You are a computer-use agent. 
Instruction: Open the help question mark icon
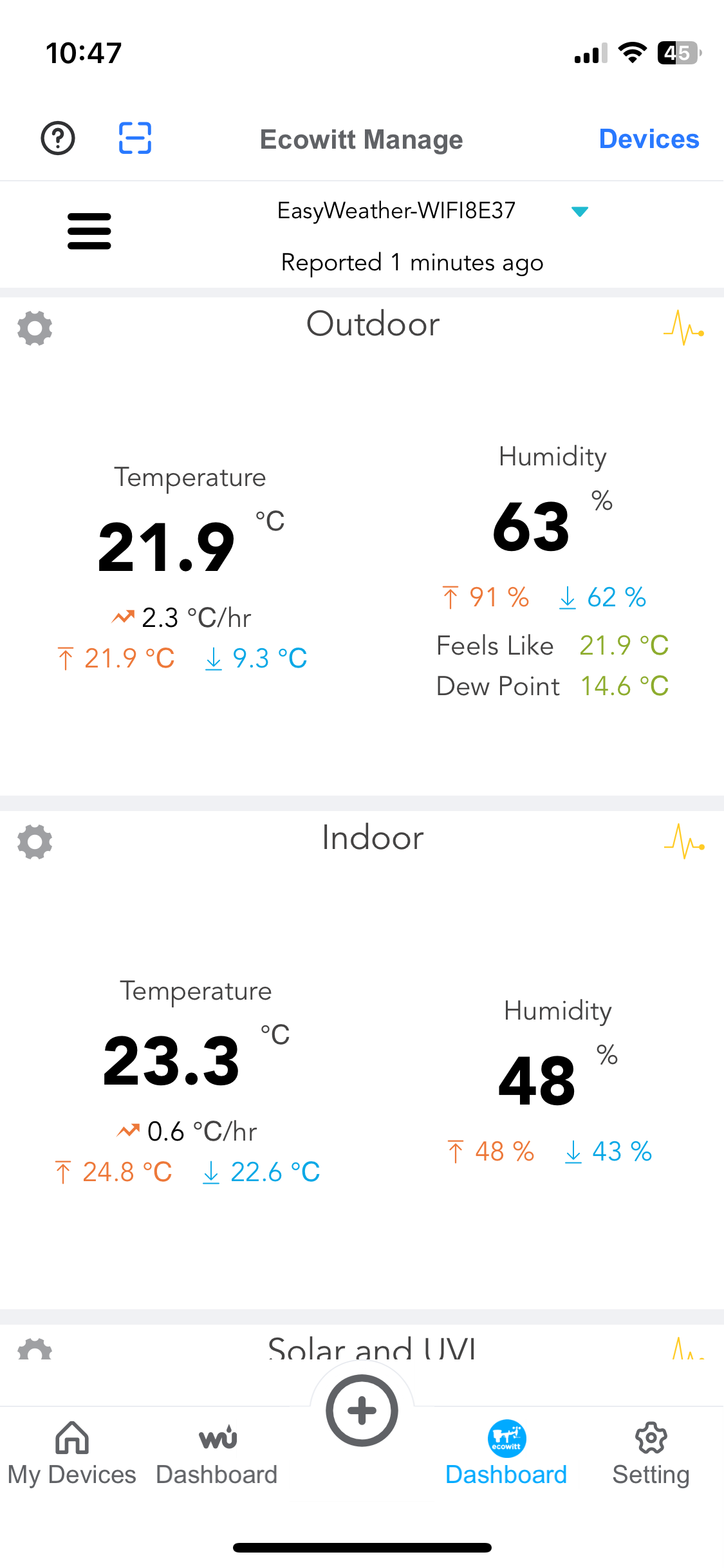click(x=58, y=138)
